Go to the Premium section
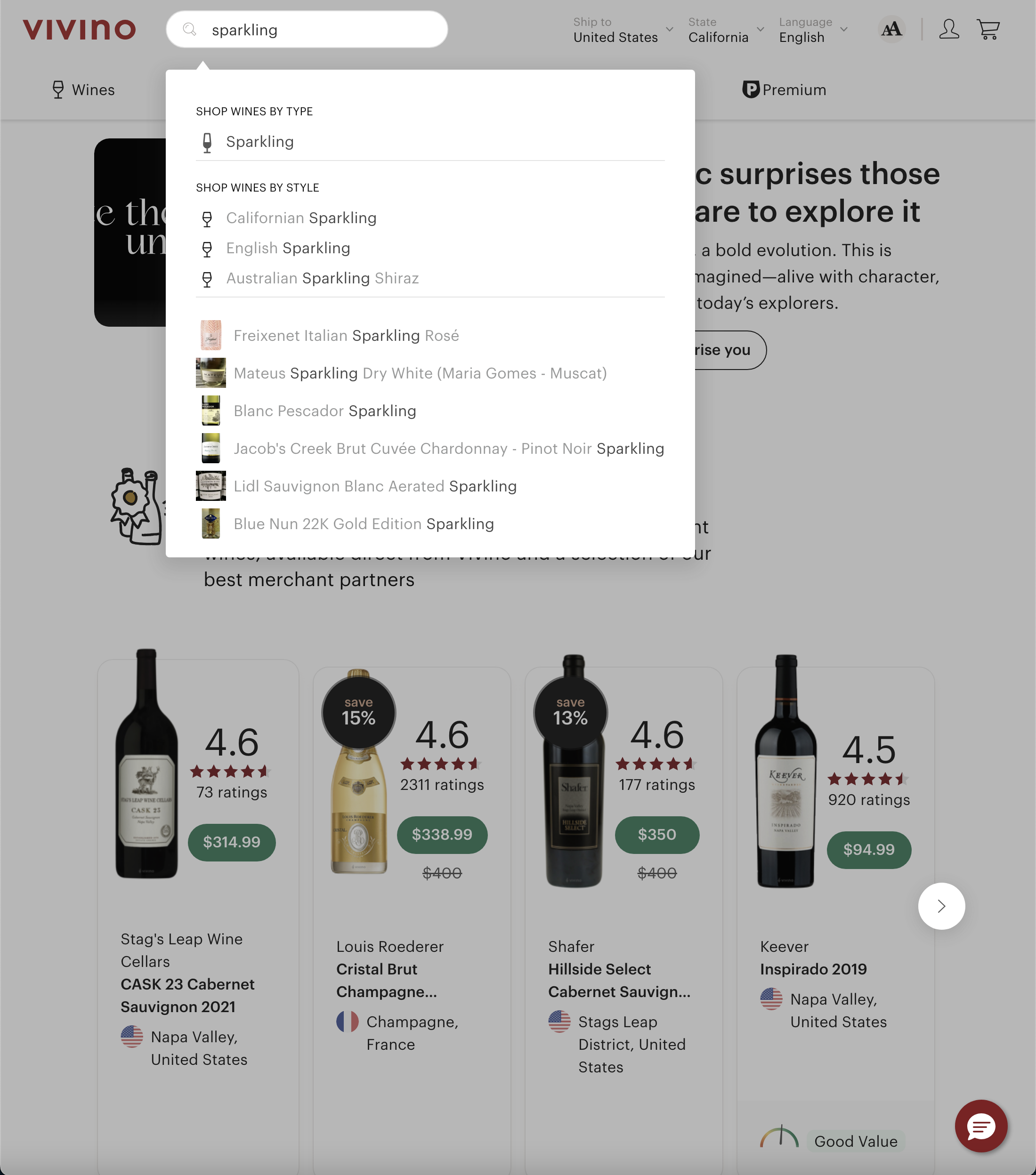This screenshot has height=1175, width=1036. click(784, 90)
